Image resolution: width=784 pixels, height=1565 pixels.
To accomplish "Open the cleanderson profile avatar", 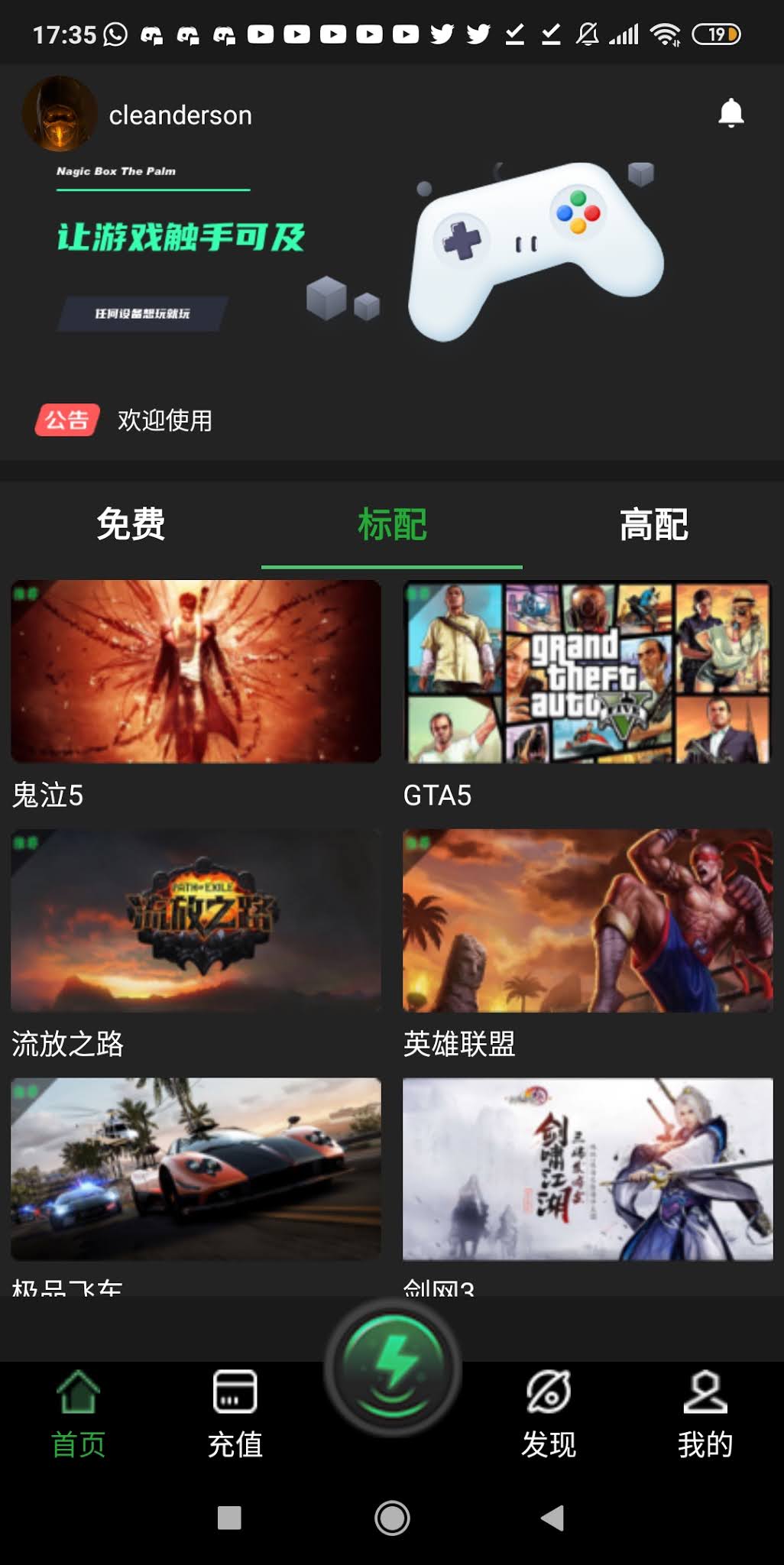I will click(x=60, y=114).
